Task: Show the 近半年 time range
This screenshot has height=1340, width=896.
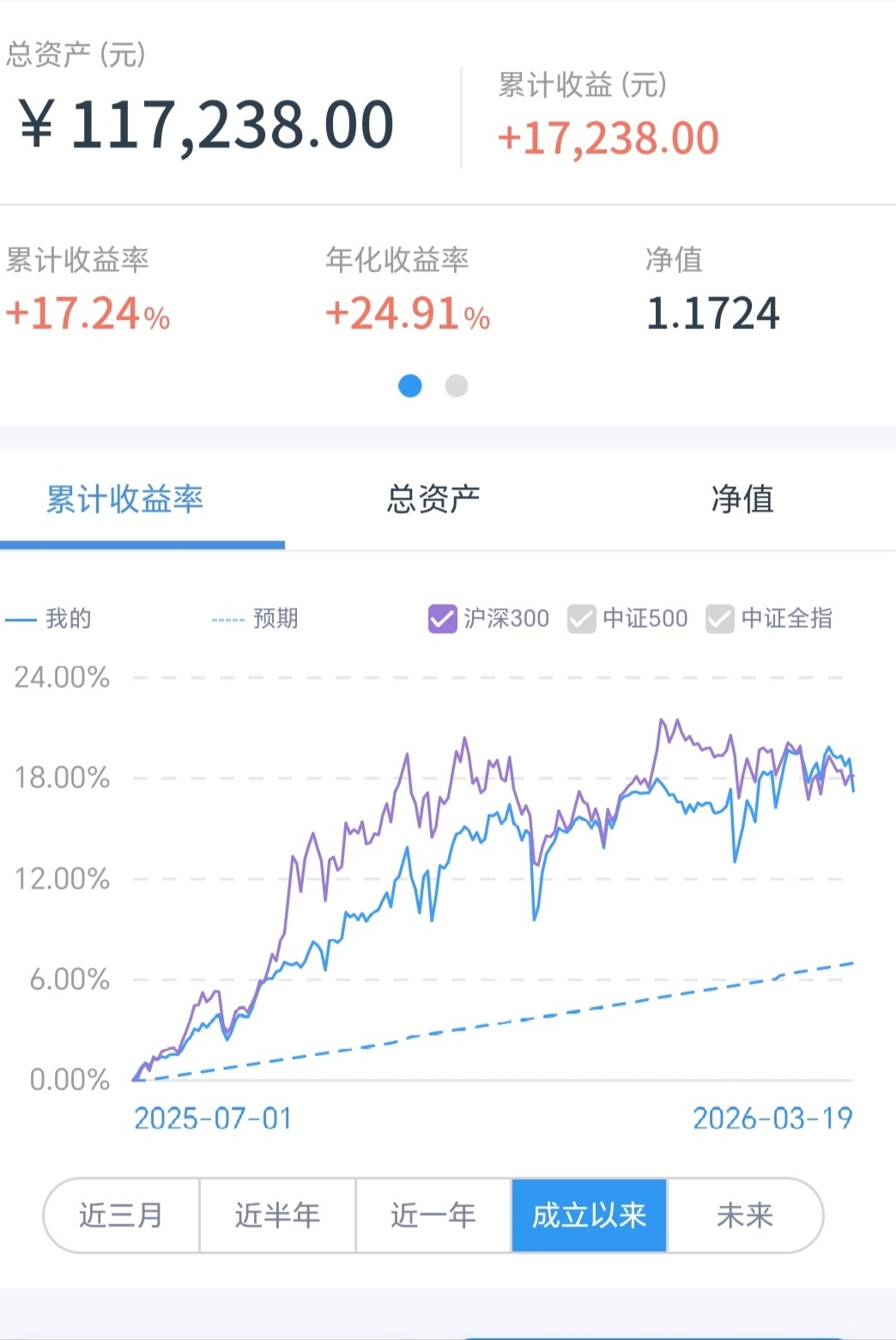Action: pos(277,1215)
